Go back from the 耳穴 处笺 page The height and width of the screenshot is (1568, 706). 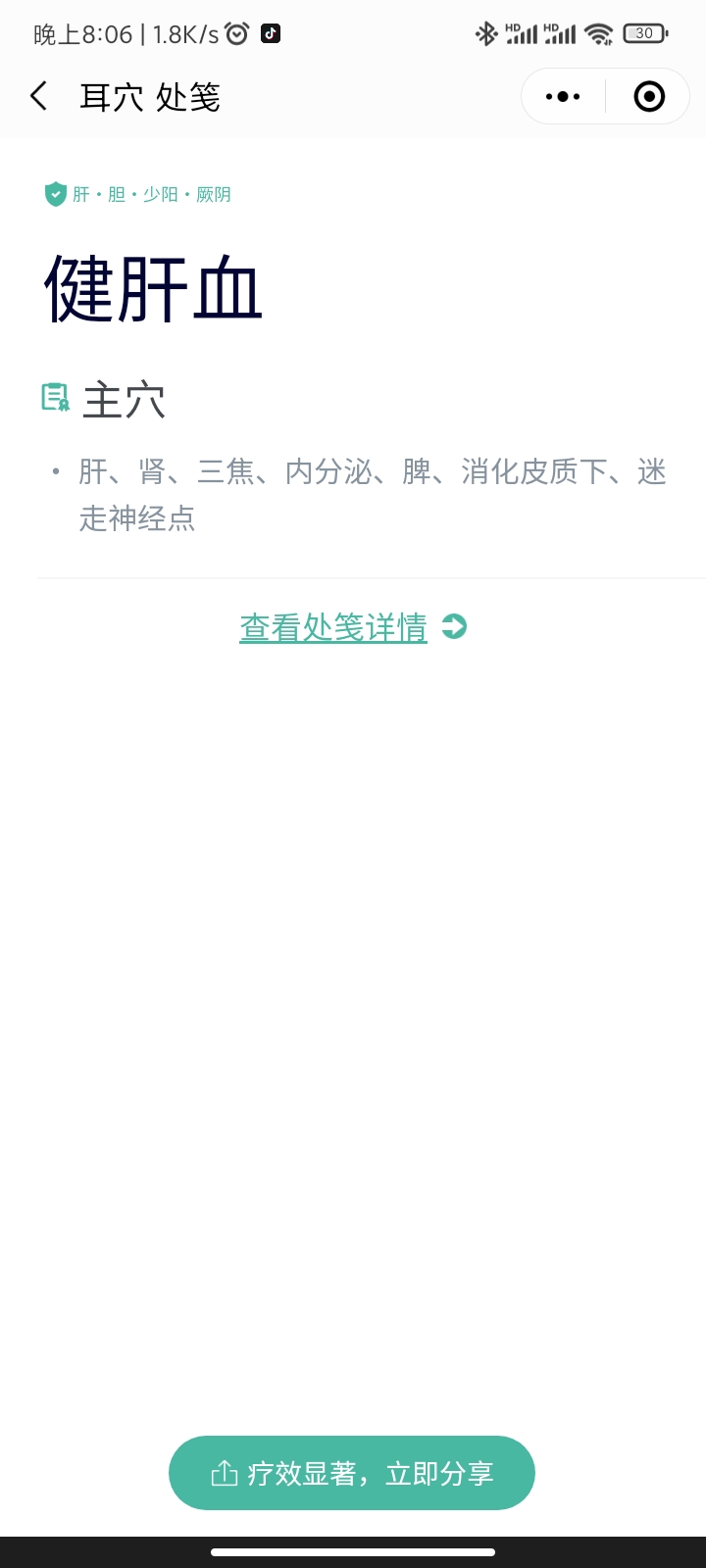pyautogui.click(x=39, y=96)
